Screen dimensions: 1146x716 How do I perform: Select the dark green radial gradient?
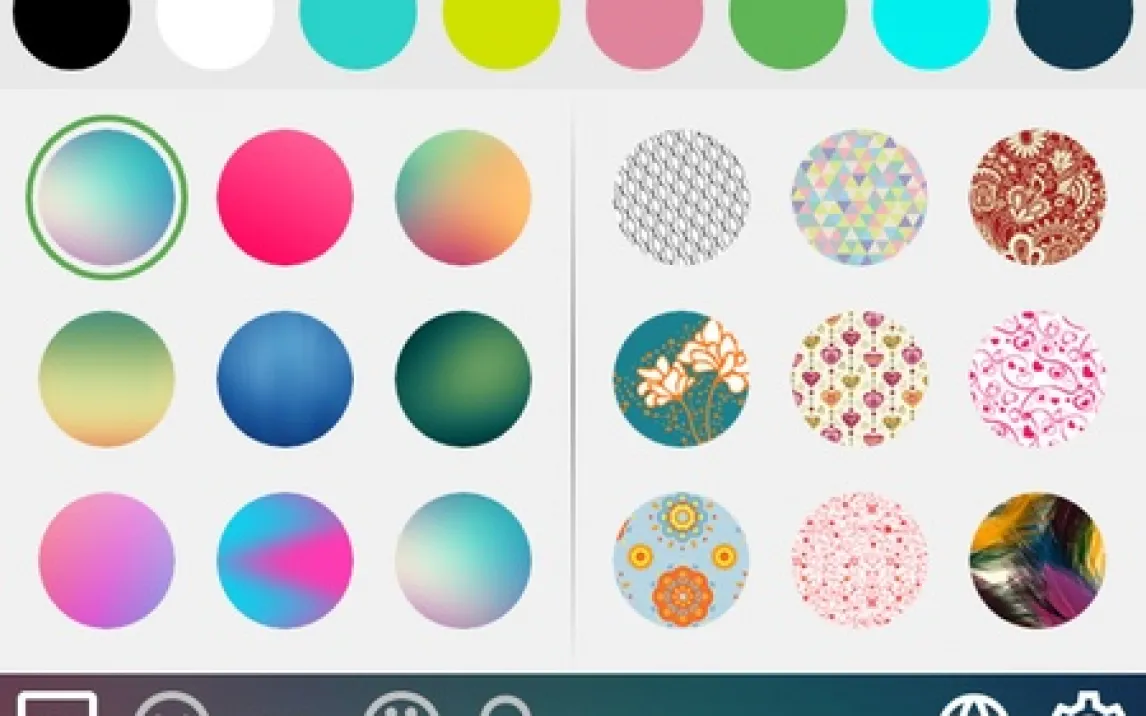pos(463,379)
